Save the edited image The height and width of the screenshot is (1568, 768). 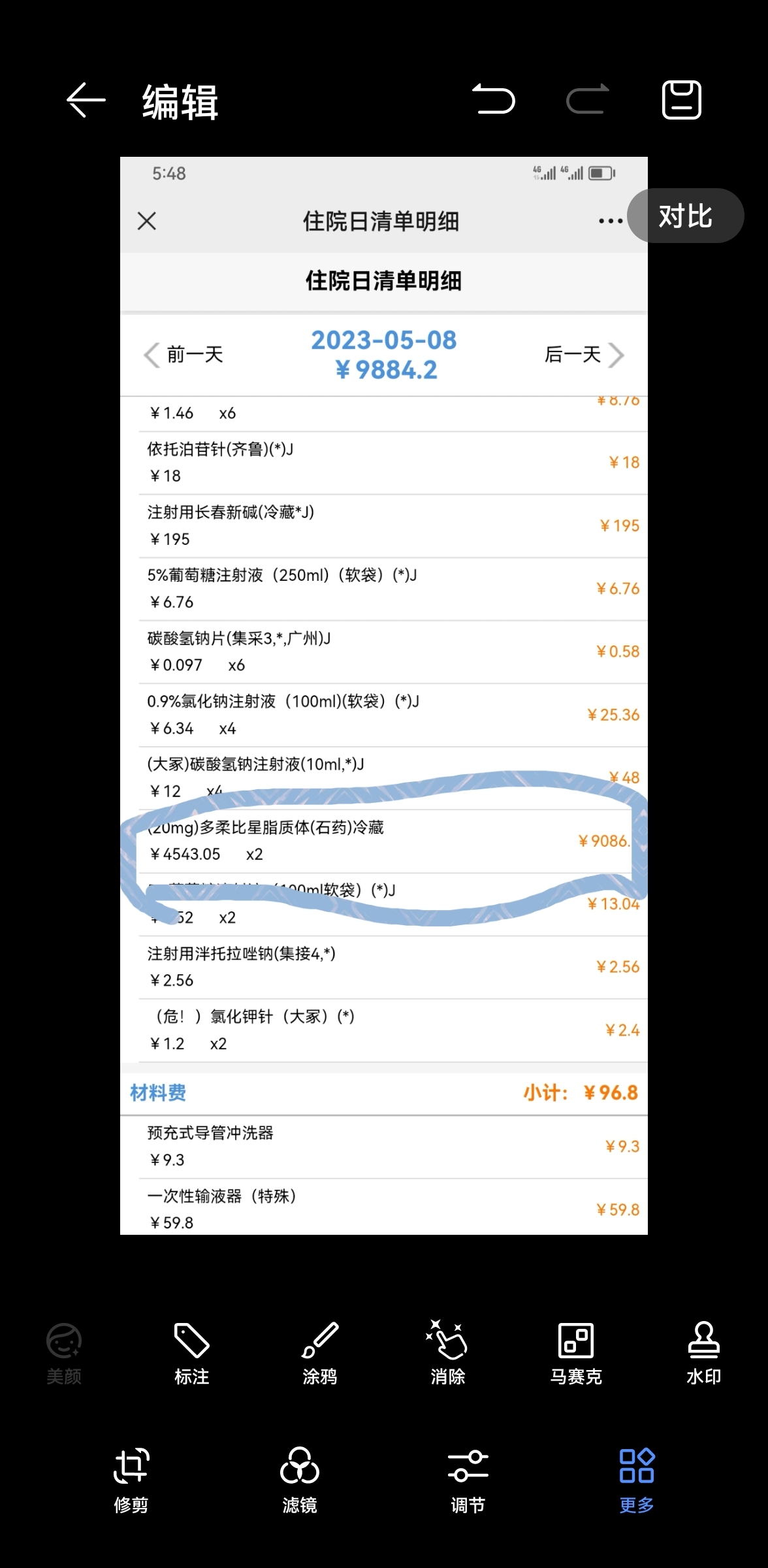click(x=682, y=100)
